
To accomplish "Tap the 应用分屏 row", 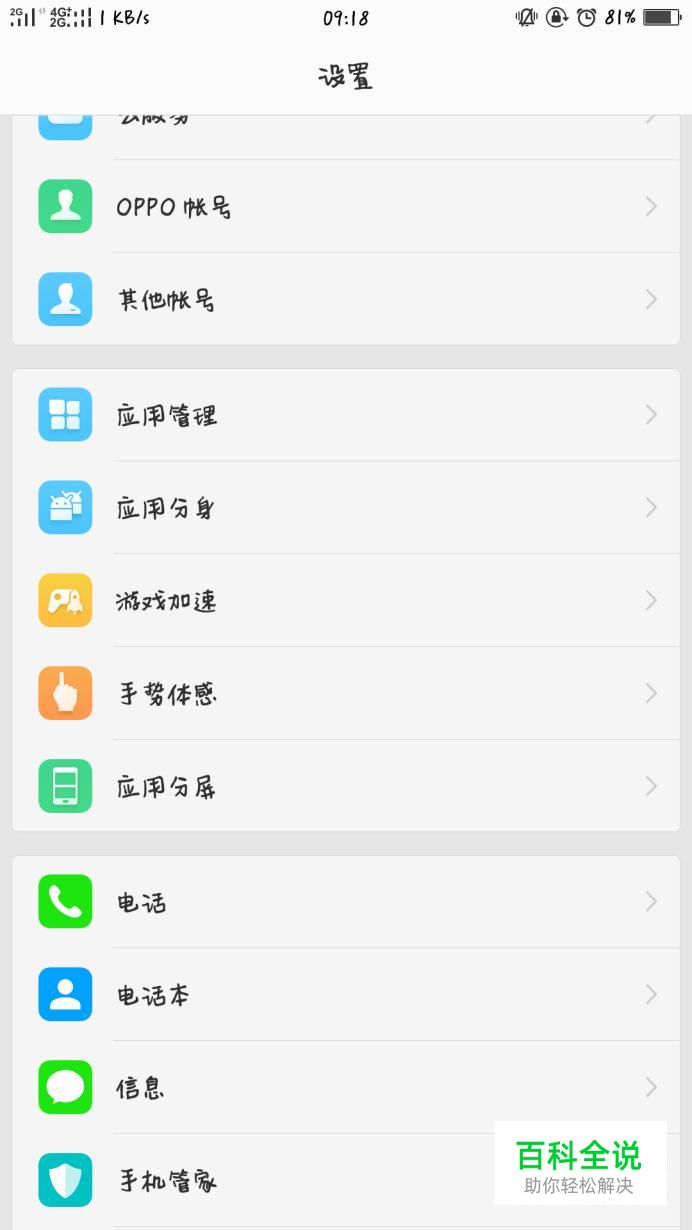I will tap(345, 787).
